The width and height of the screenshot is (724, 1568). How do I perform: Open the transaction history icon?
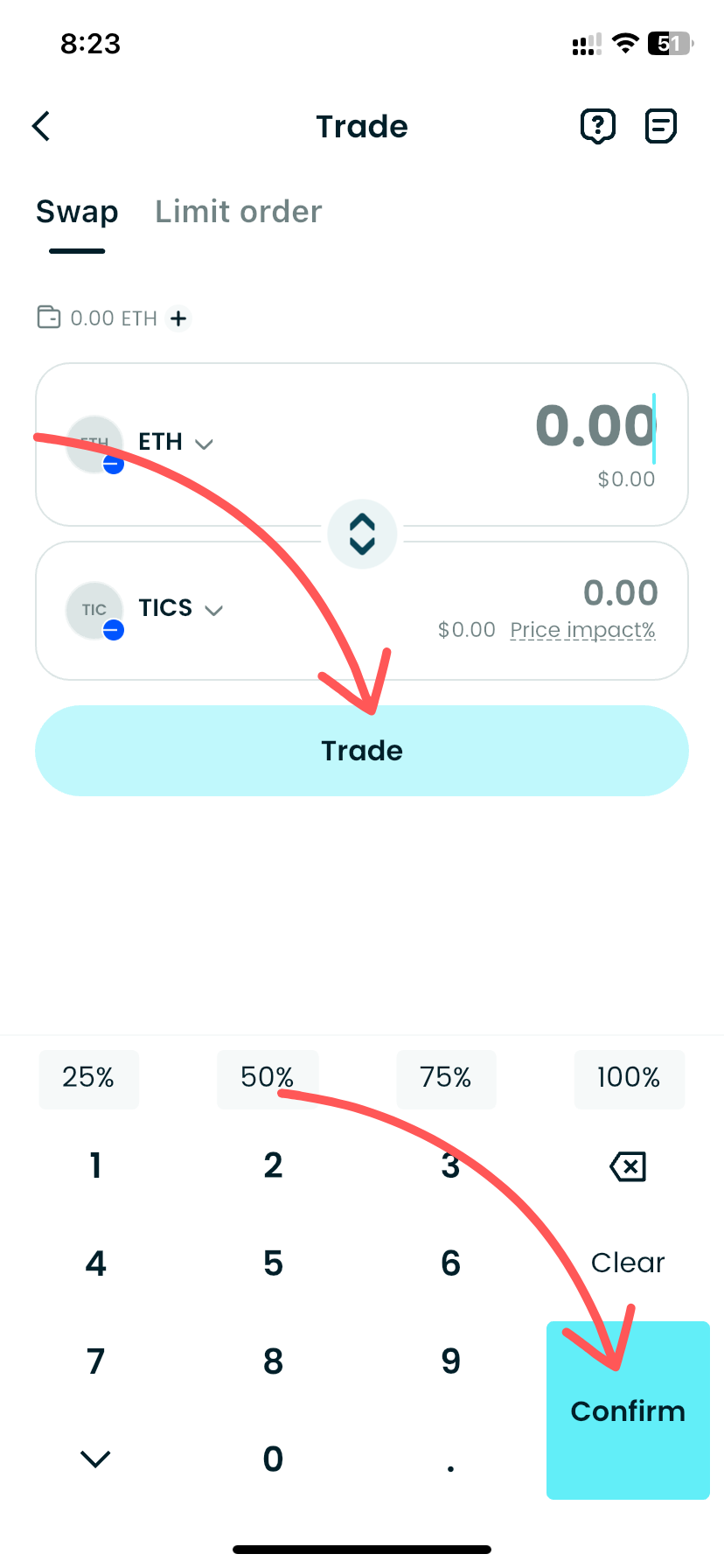click(660, 126)
